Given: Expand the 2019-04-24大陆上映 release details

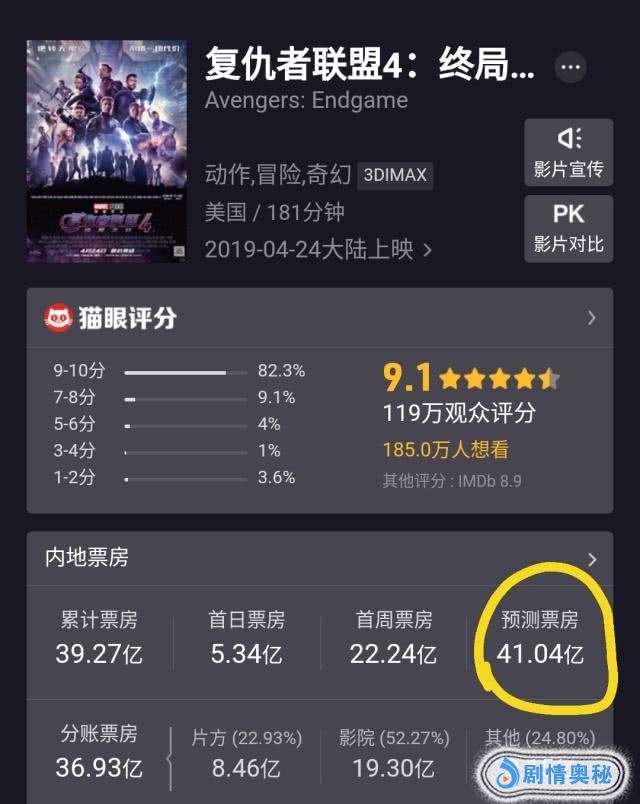Looking at the screenshot, I should (318, 249).
